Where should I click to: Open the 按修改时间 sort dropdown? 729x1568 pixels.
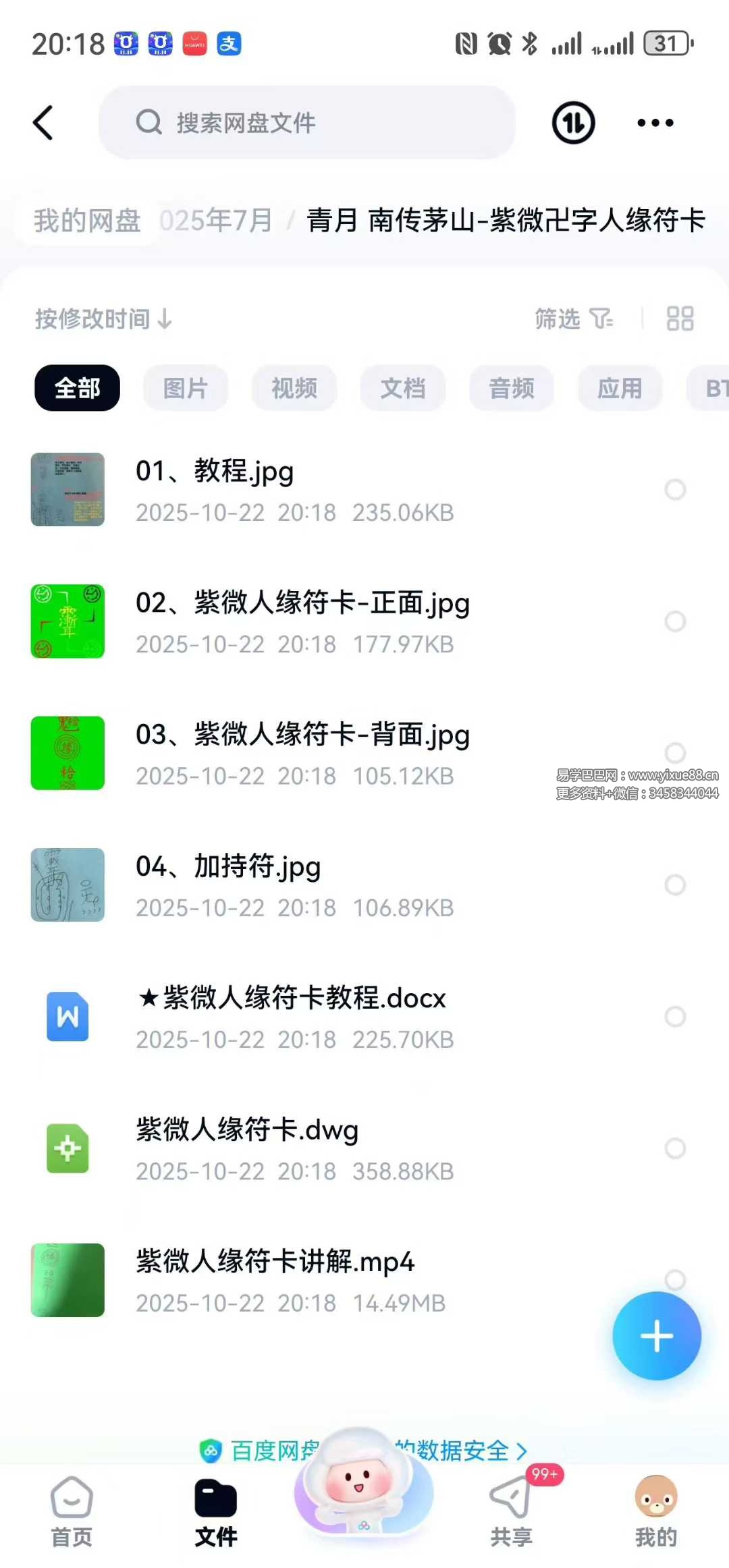[101, 319]
